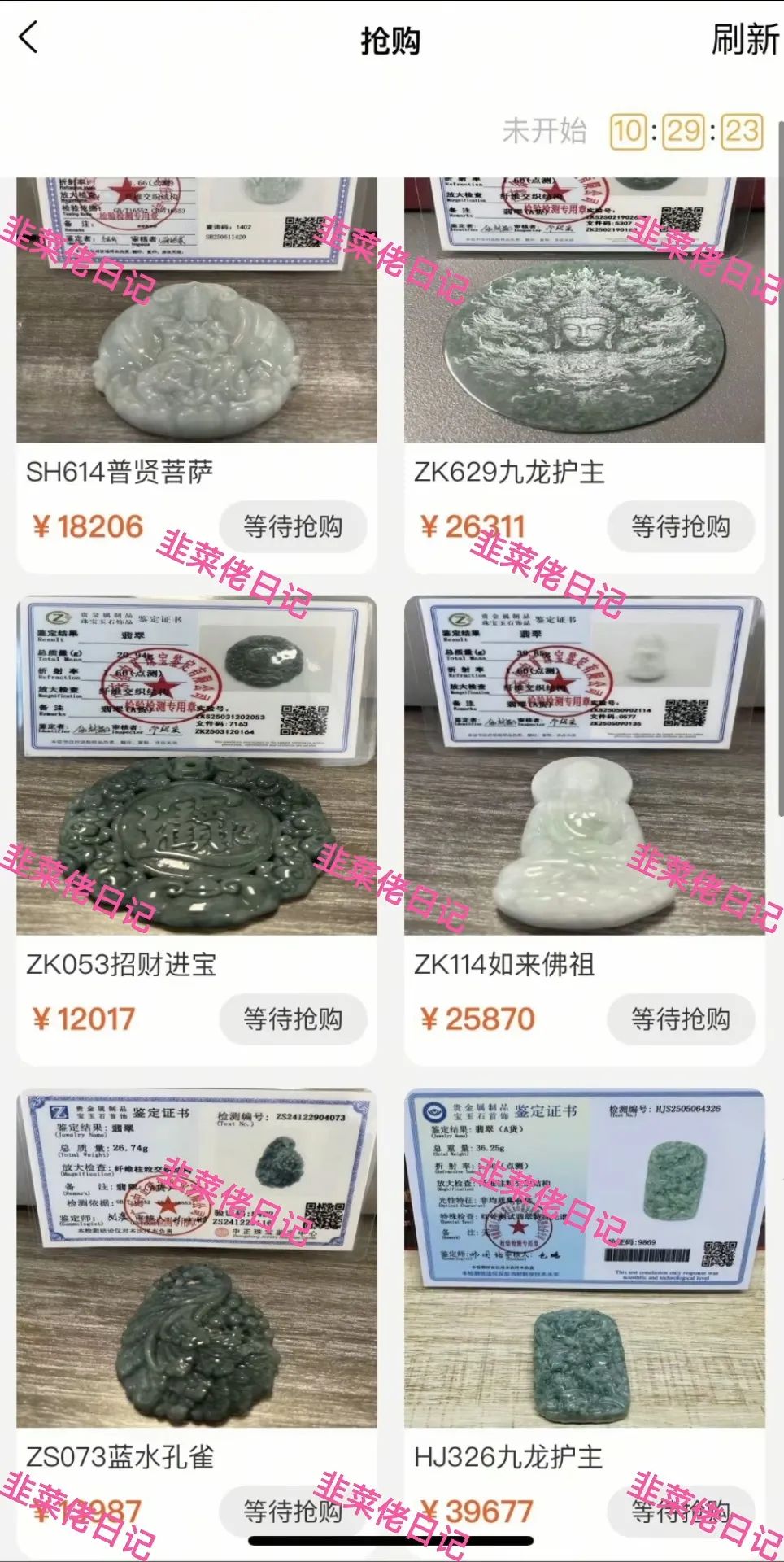Viewport: 784px width, 1562px height.
Task: Tap 等待抢购 for ZK053招财进宝
Action: tap(293, 1019)
